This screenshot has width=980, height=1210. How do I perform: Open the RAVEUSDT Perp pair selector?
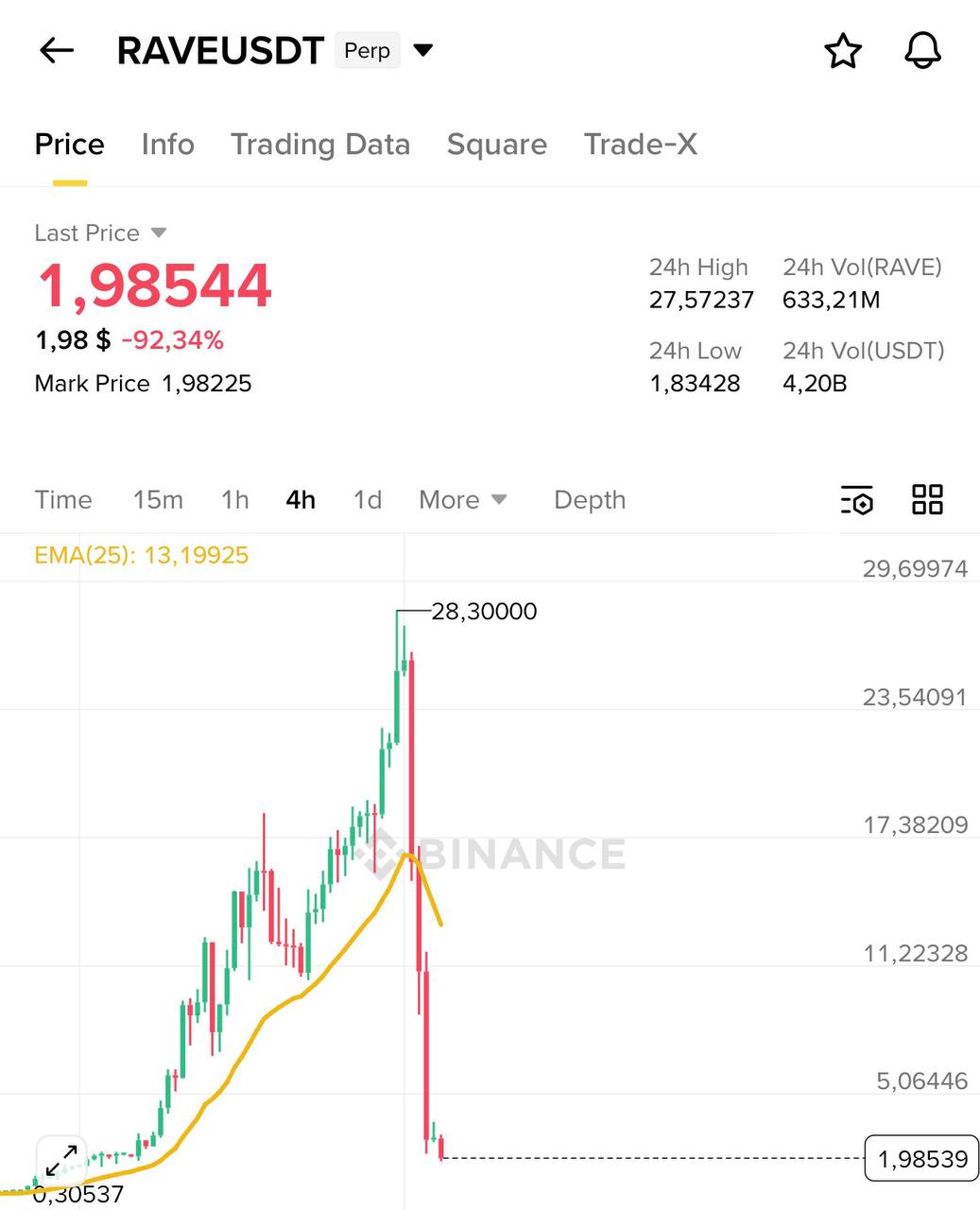(x=422, y=51)
